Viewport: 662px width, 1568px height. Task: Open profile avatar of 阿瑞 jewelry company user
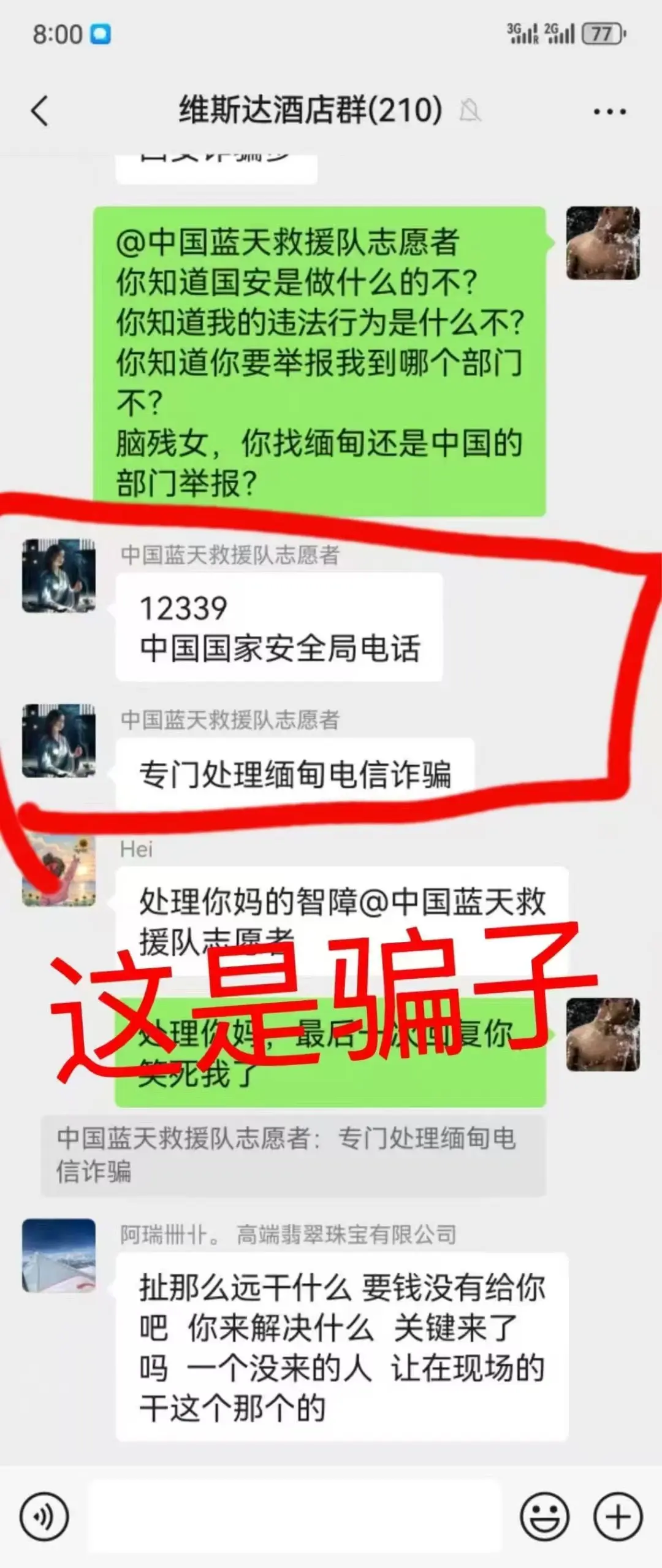(x=59, y=1255)
